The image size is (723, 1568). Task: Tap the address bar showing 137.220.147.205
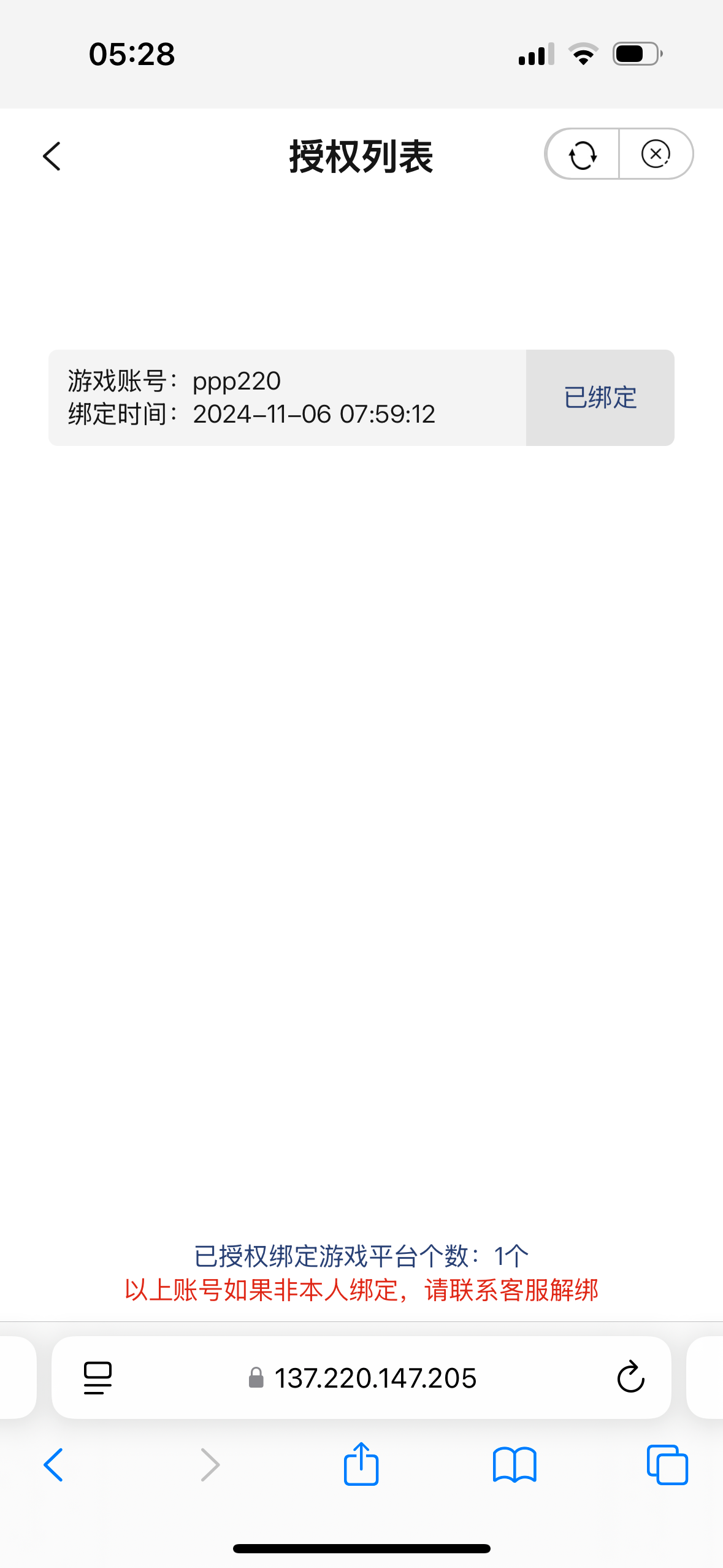coord(375,1378)
